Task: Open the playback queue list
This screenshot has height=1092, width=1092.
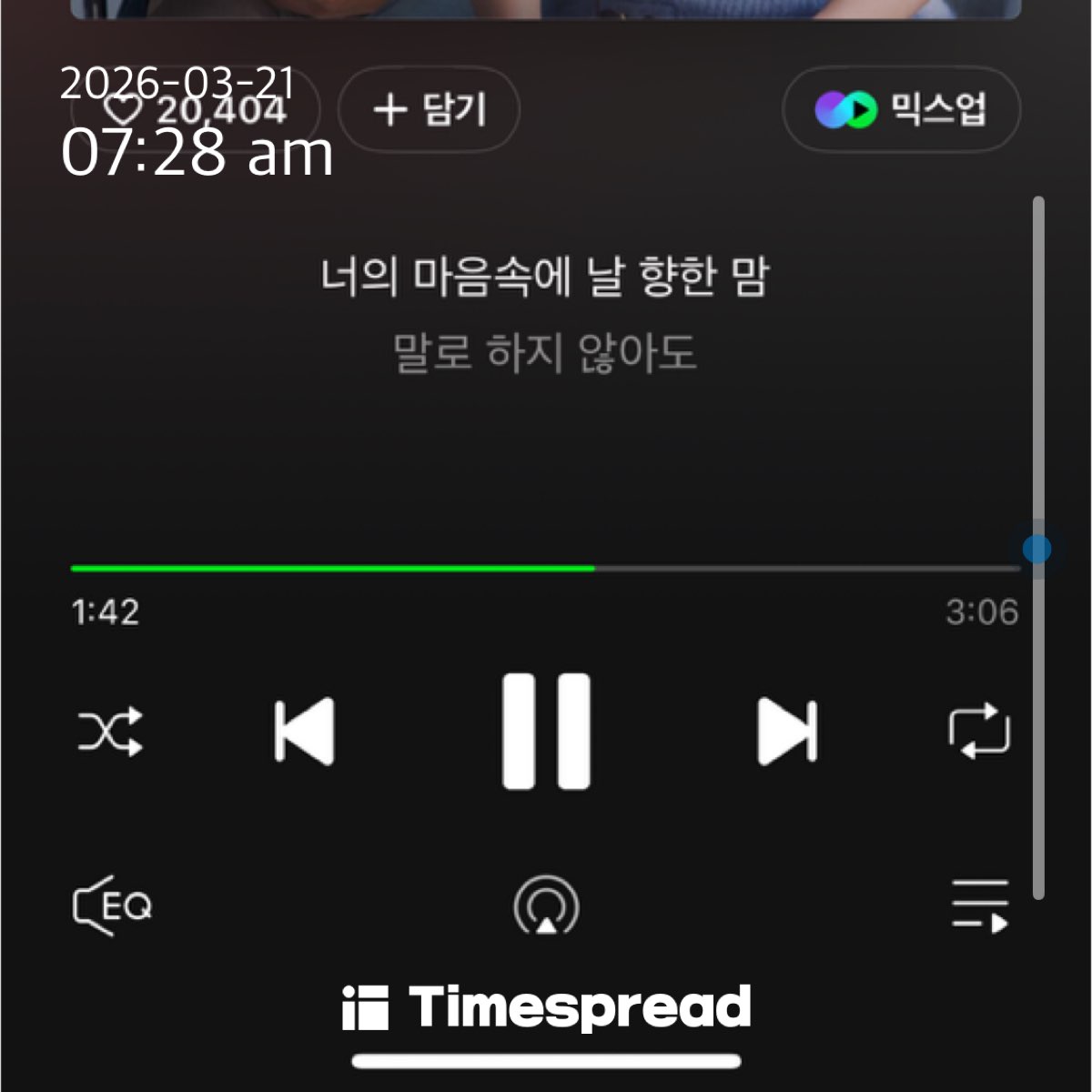Action: coord(979,906)
